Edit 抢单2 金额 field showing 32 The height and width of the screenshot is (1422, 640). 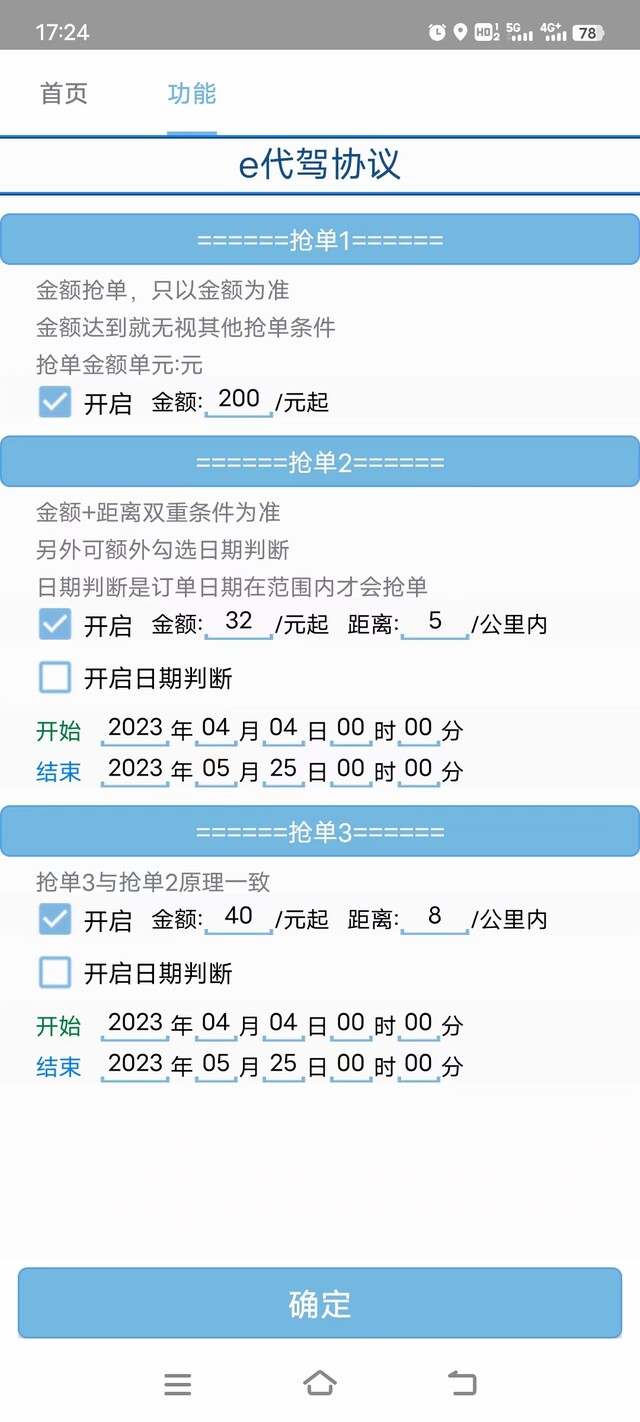coord(239,623)
